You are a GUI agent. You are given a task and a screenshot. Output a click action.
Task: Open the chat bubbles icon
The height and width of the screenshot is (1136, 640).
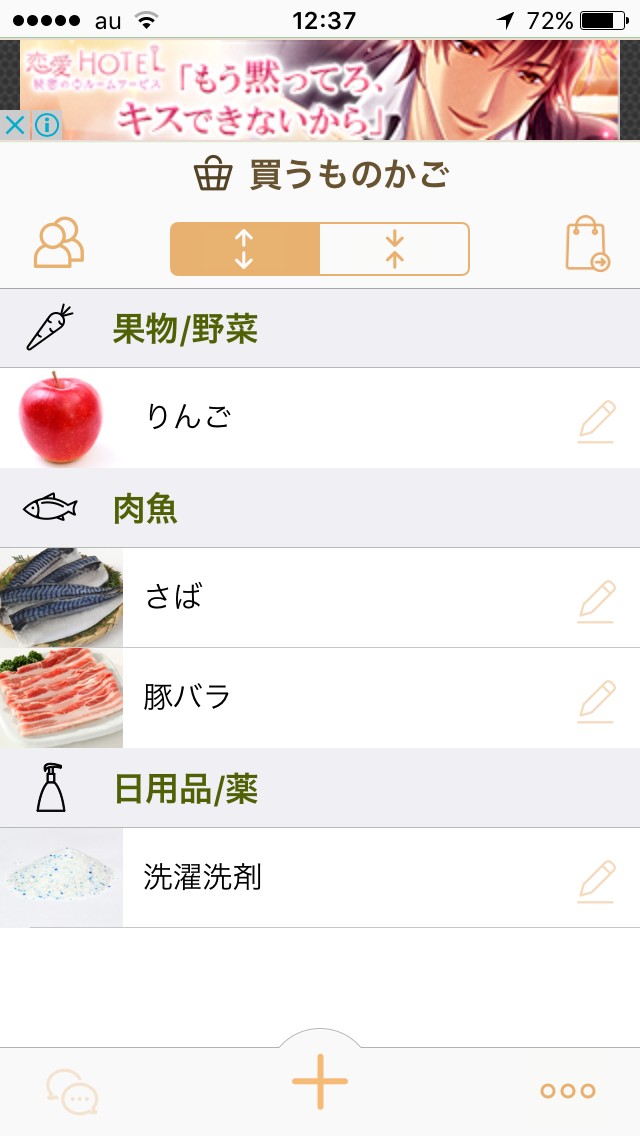[x=72, y=1091]
